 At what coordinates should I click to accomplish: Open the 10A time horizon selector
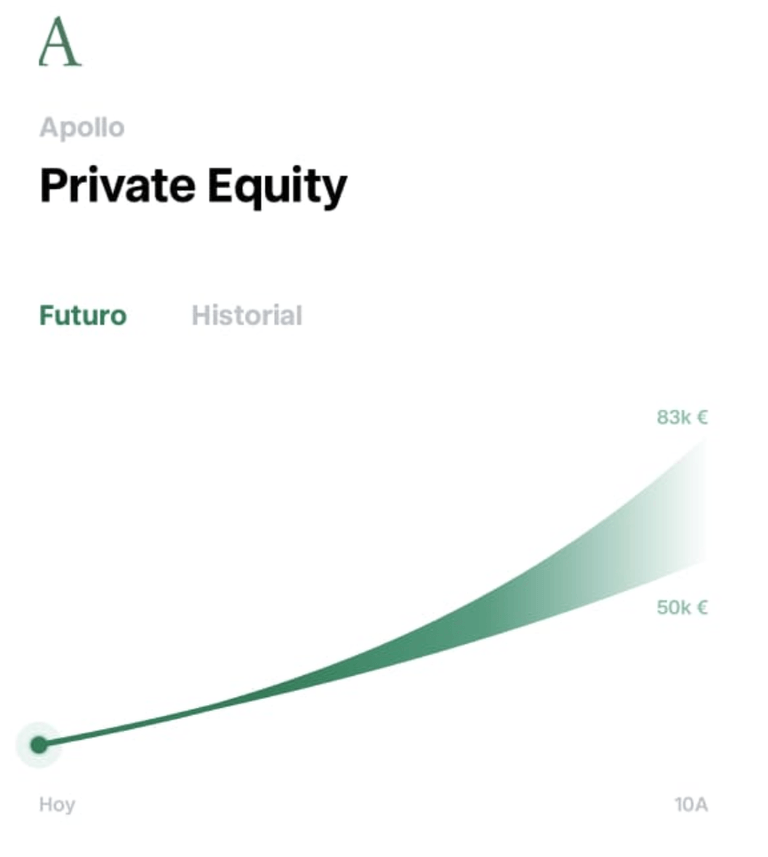(x=688, y=804)
